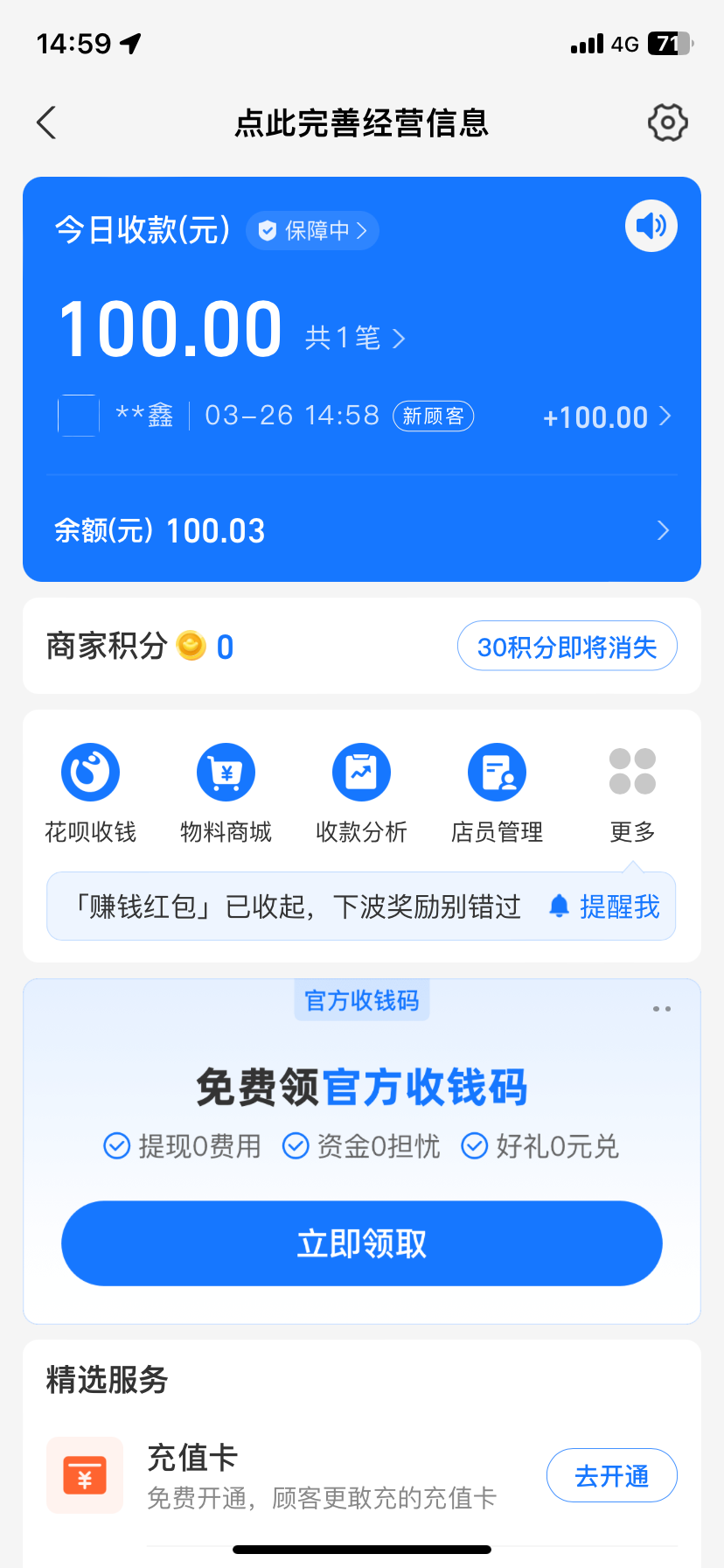Open the settings gear icon
This screenshot has width=724, height=1568.
tap(668, 122)
